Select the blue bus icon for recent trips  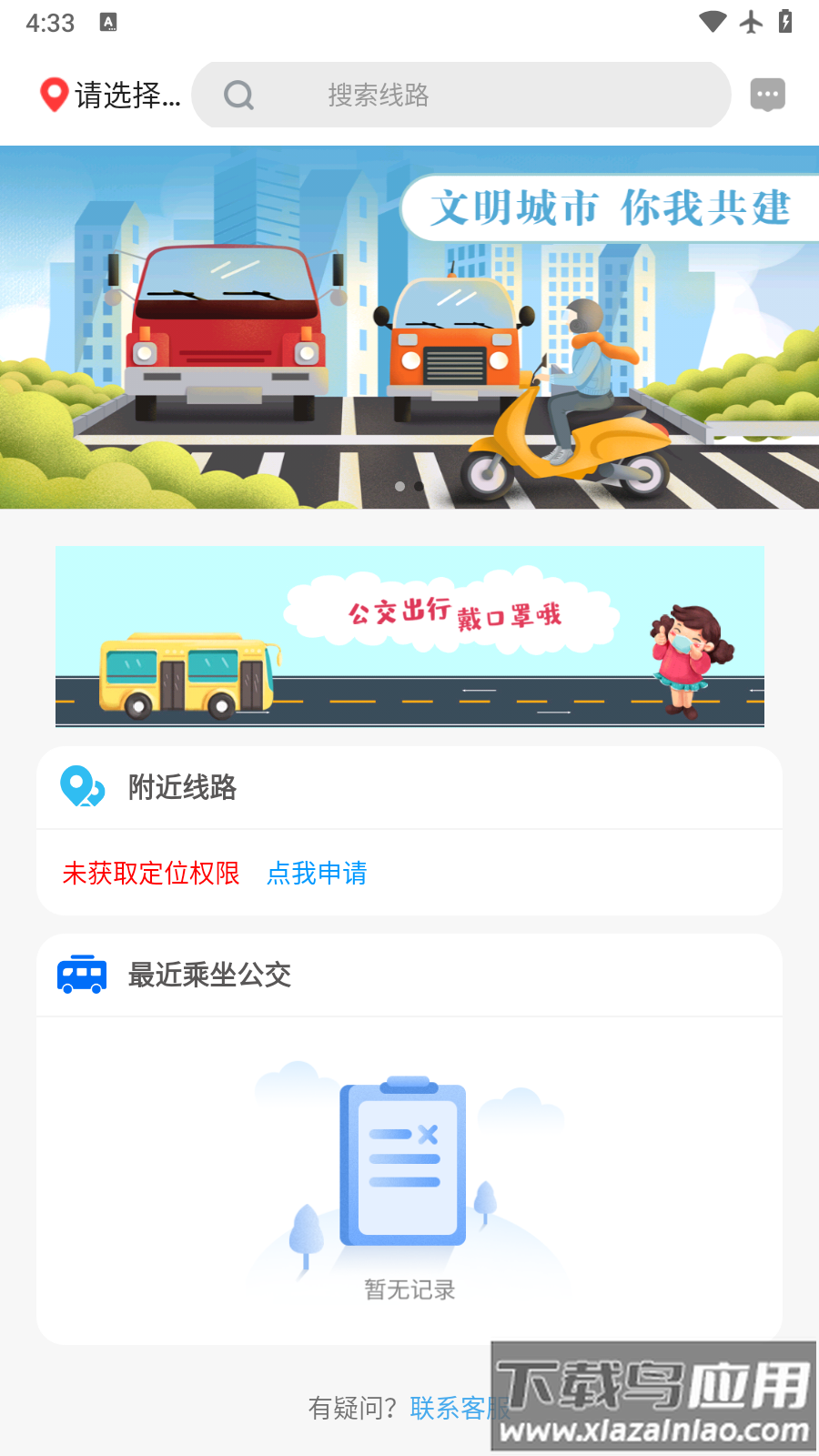click(x=80, y=975)
